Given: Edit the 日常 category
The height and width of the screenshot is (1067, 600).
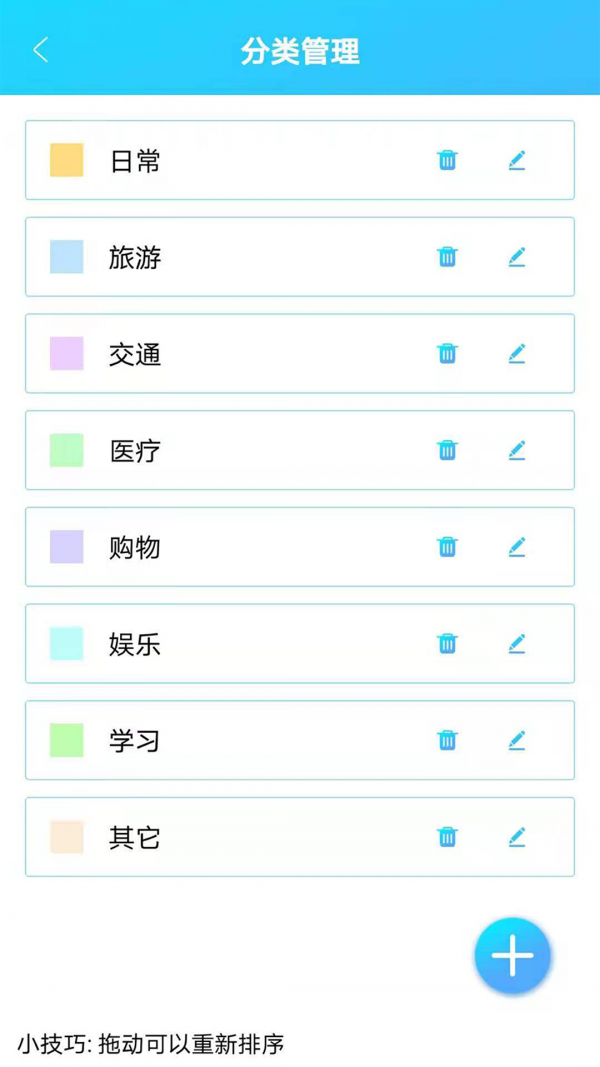Looking at the screenshot, I should [x=516, y=160].
